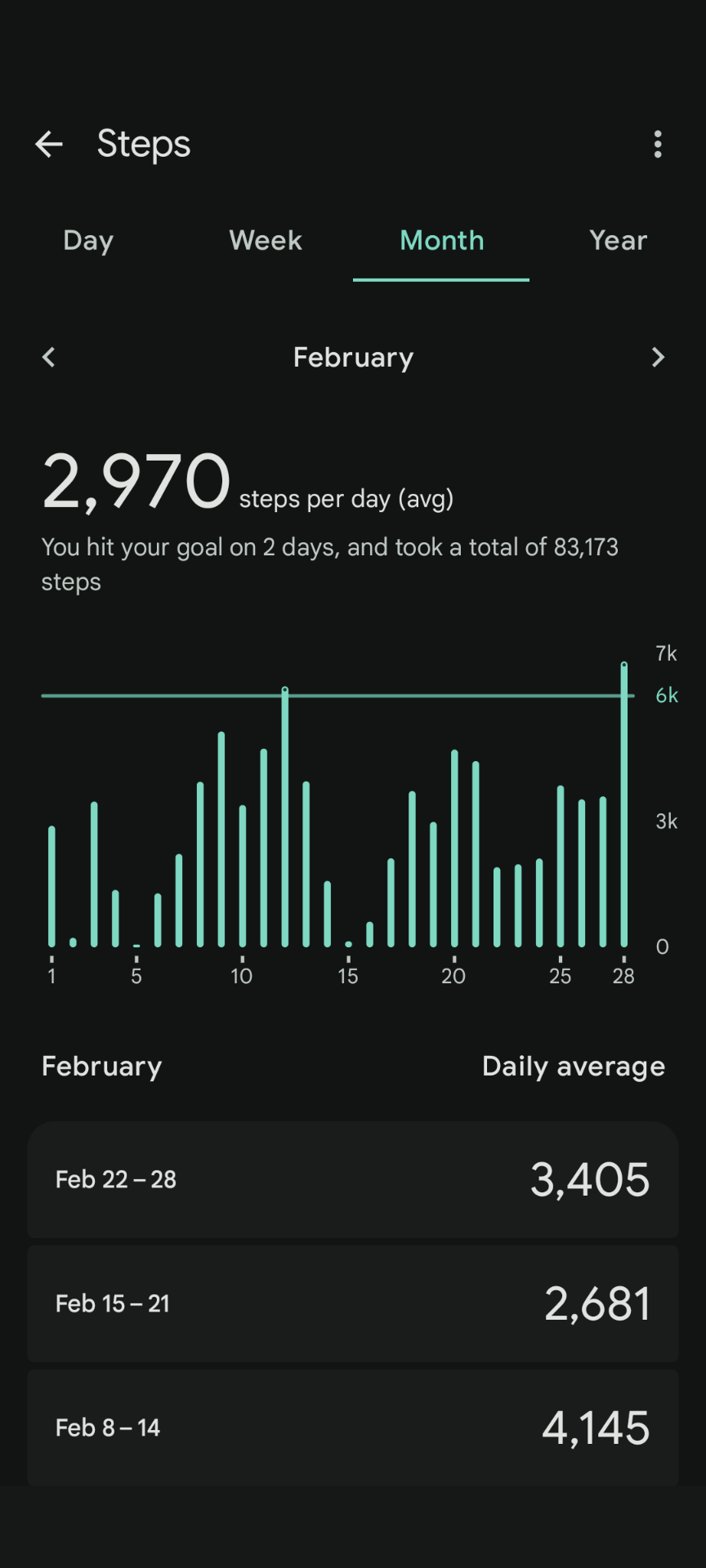
Task: Switch to the Year tab
Action: [x=618, y=241]
